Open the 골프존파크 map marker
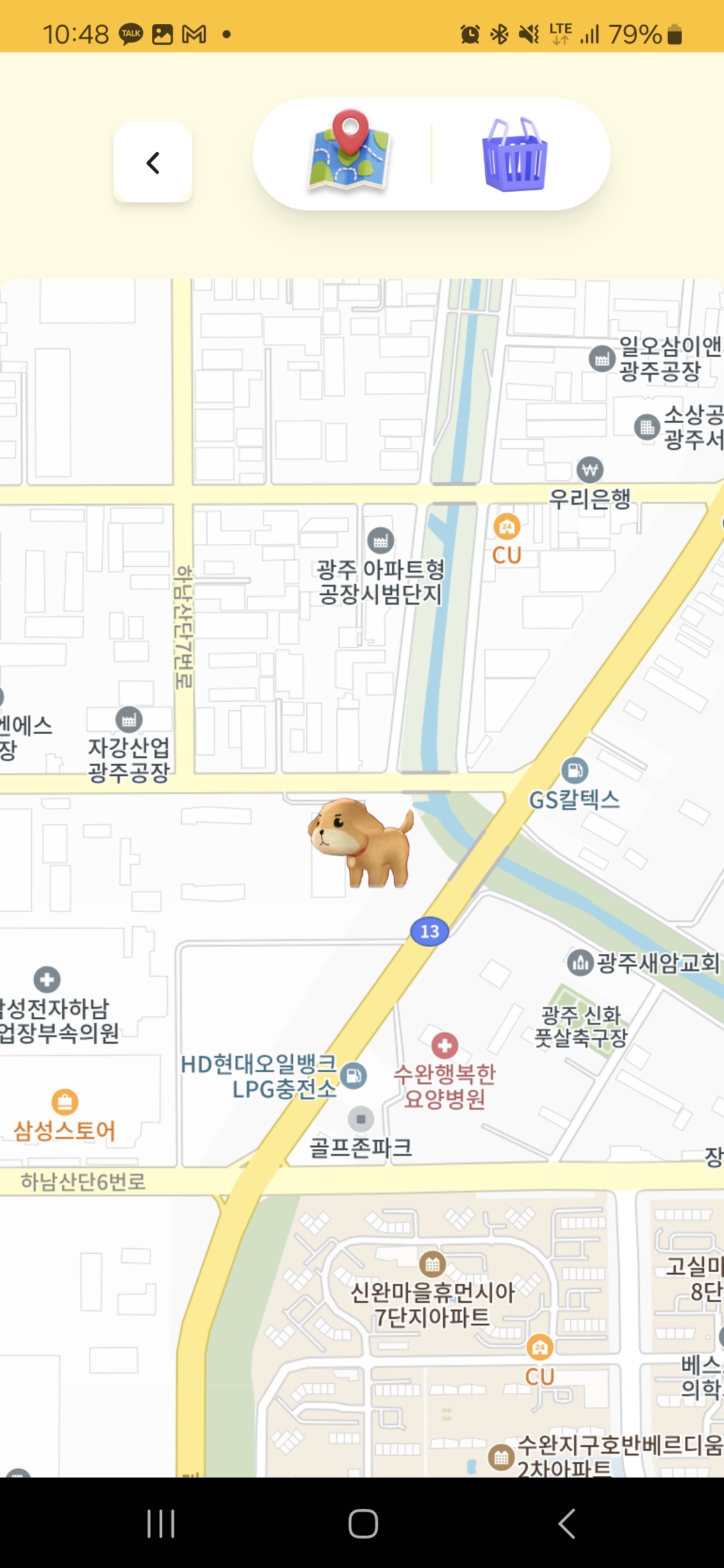The width and height of the screenshot is (724, 1568). (x=361, y=1119)
